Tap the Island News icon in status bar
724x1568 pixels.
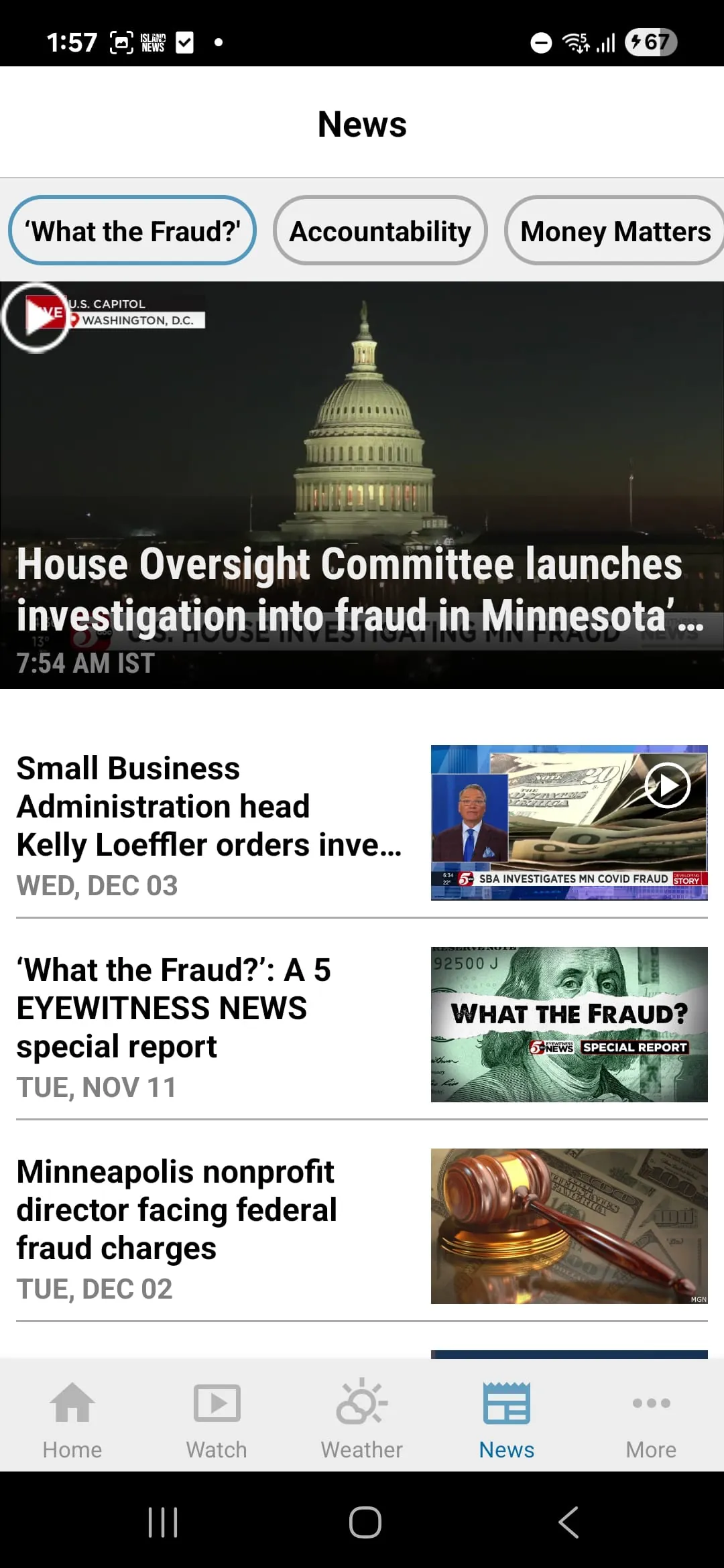152,42
